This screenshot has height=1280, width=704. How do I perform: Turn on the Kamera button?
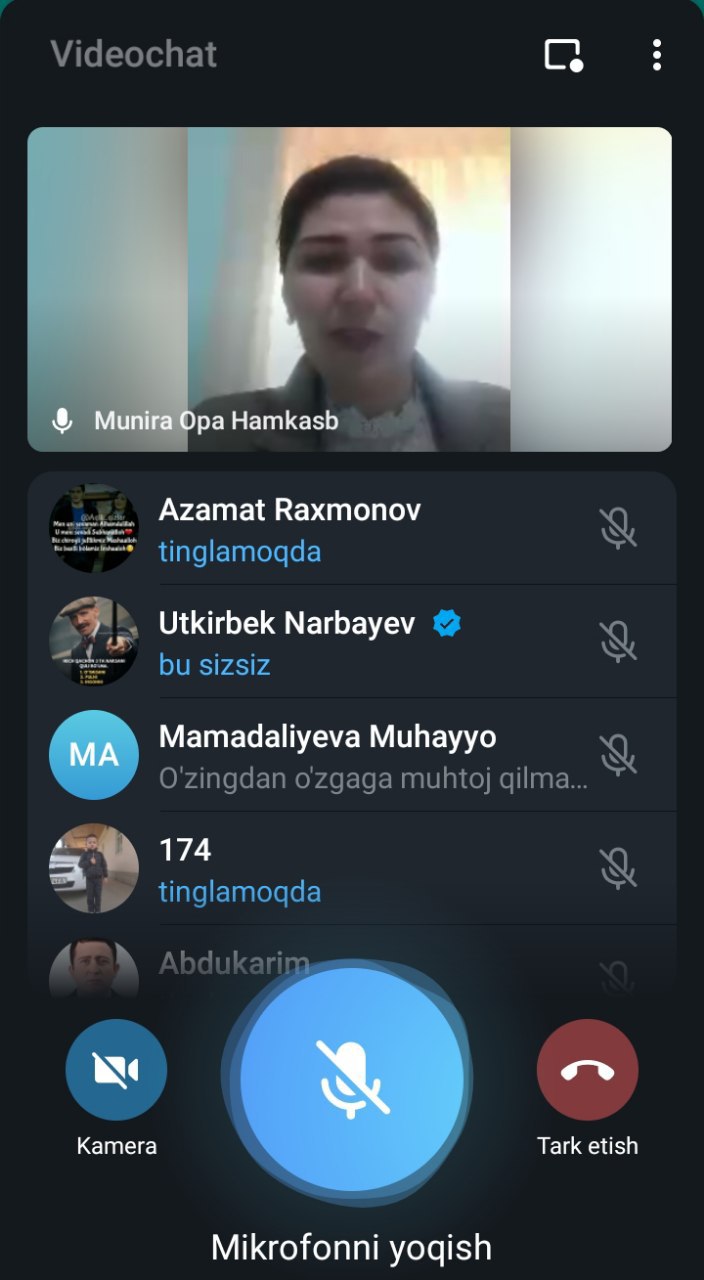click(x=116, y=1070)
